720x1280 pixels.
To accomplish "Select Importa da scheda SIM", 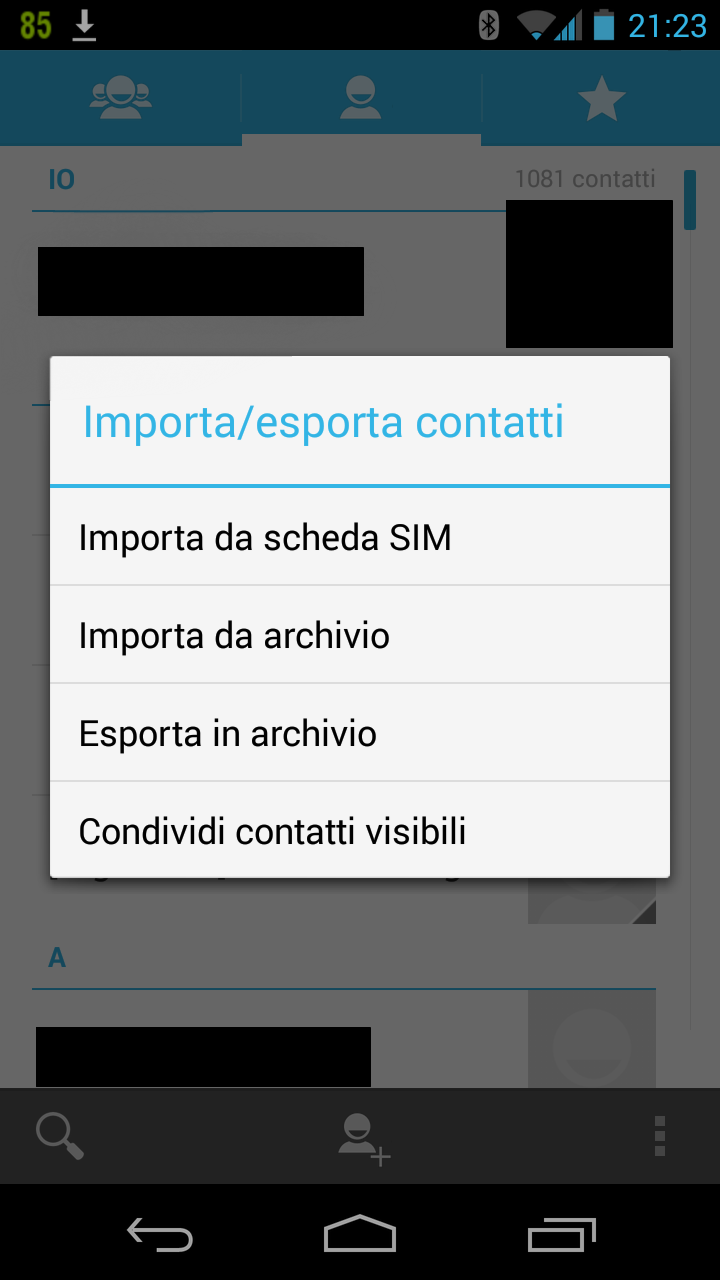I will 360,538.
